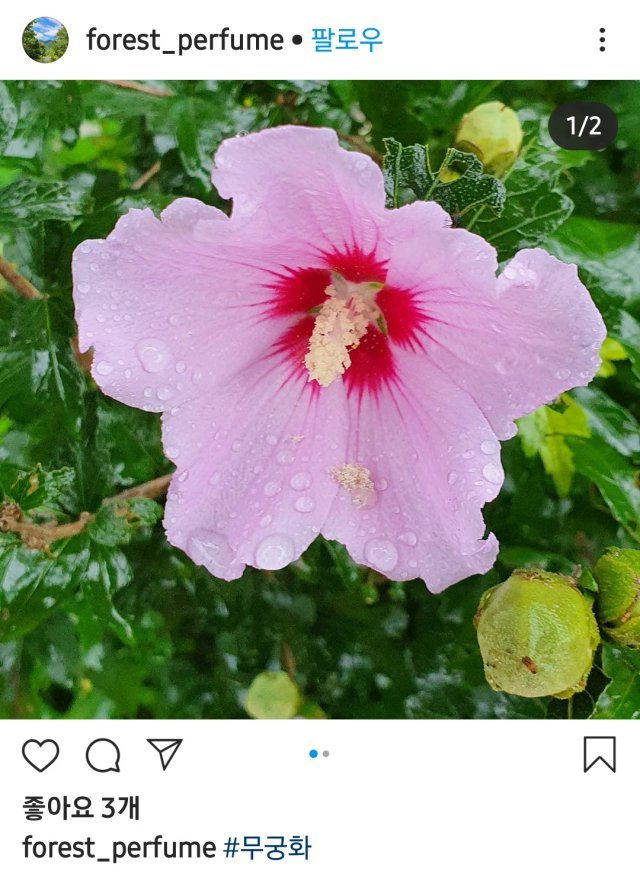Follow forest_perfume via 팔로우
Screen dimensions: 640x874
point(347,40)
